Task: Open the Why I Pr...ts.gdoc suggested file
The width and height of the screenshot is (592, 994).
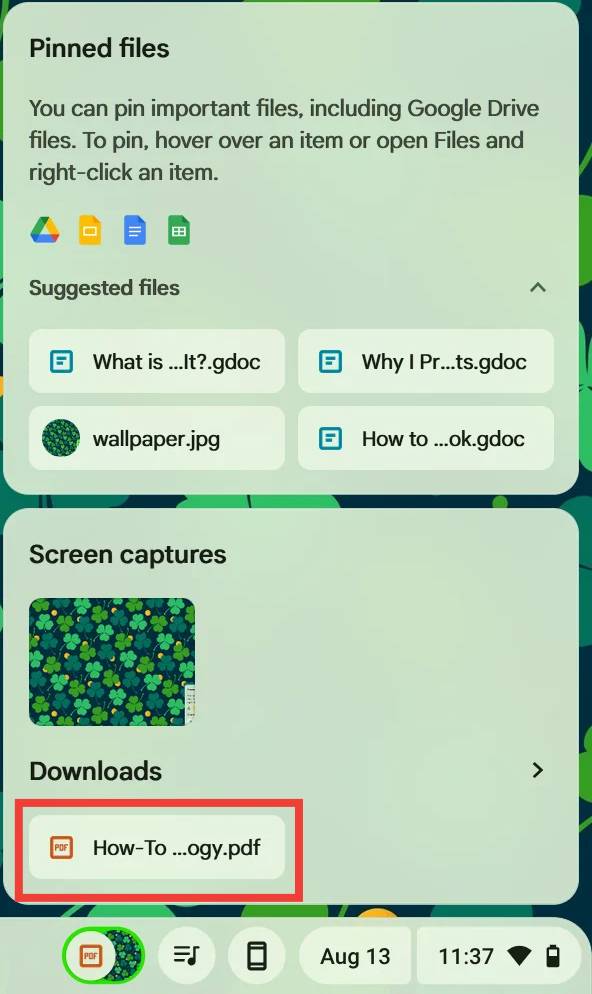Action: pyautogui.click(x=425, y=361)
